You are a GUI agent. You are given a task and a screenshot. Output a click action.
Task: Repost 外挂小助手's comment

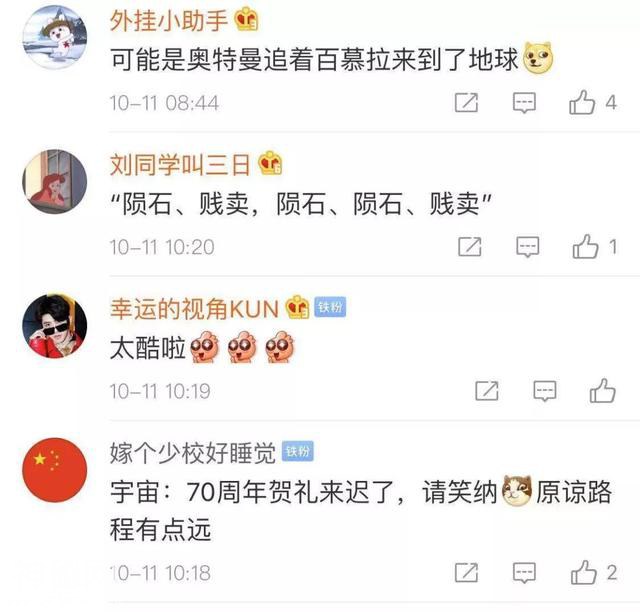pyautogui.click(x=467, y=102)
